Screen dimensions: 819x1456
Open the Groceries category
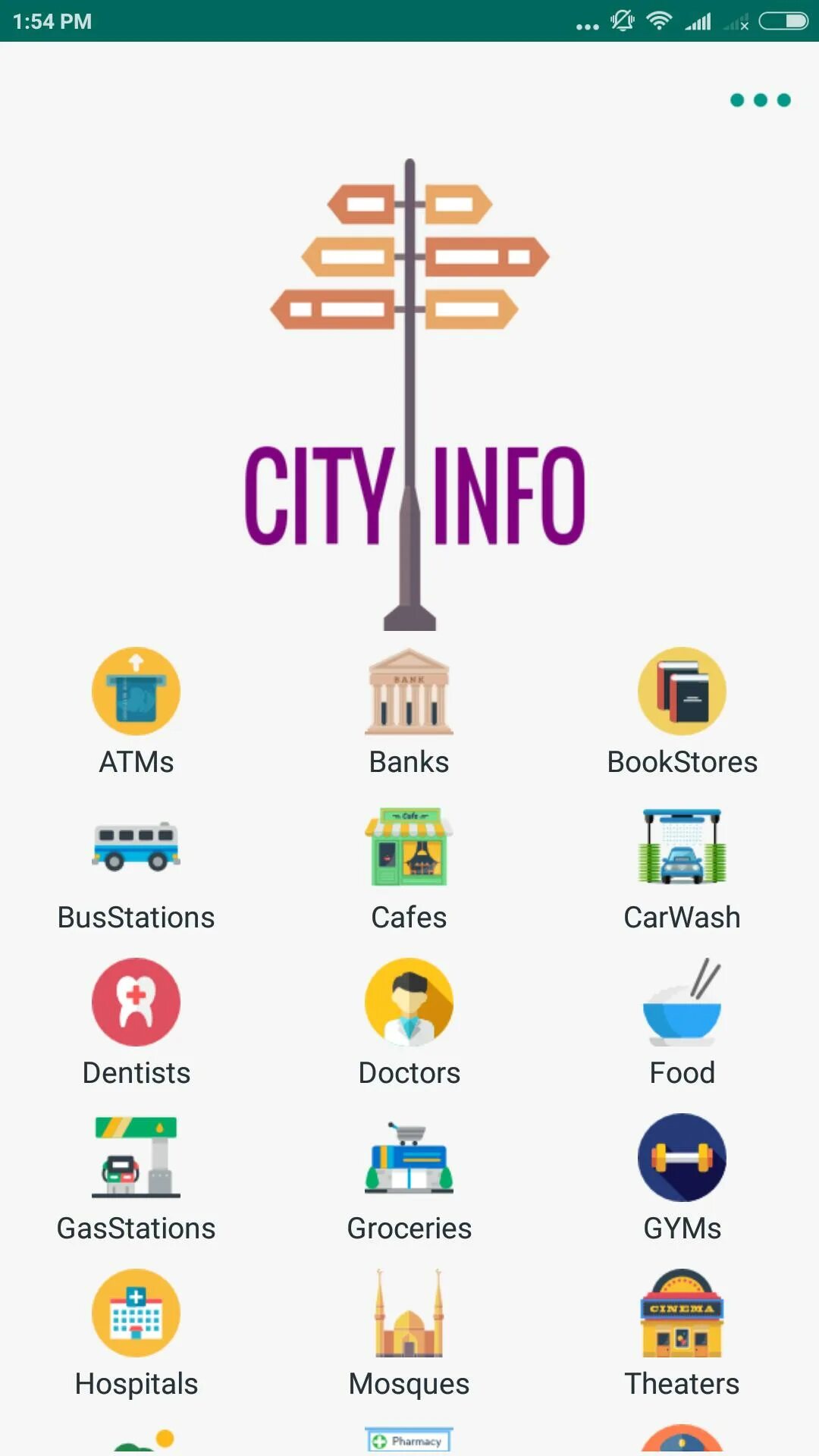point(409,1179)
